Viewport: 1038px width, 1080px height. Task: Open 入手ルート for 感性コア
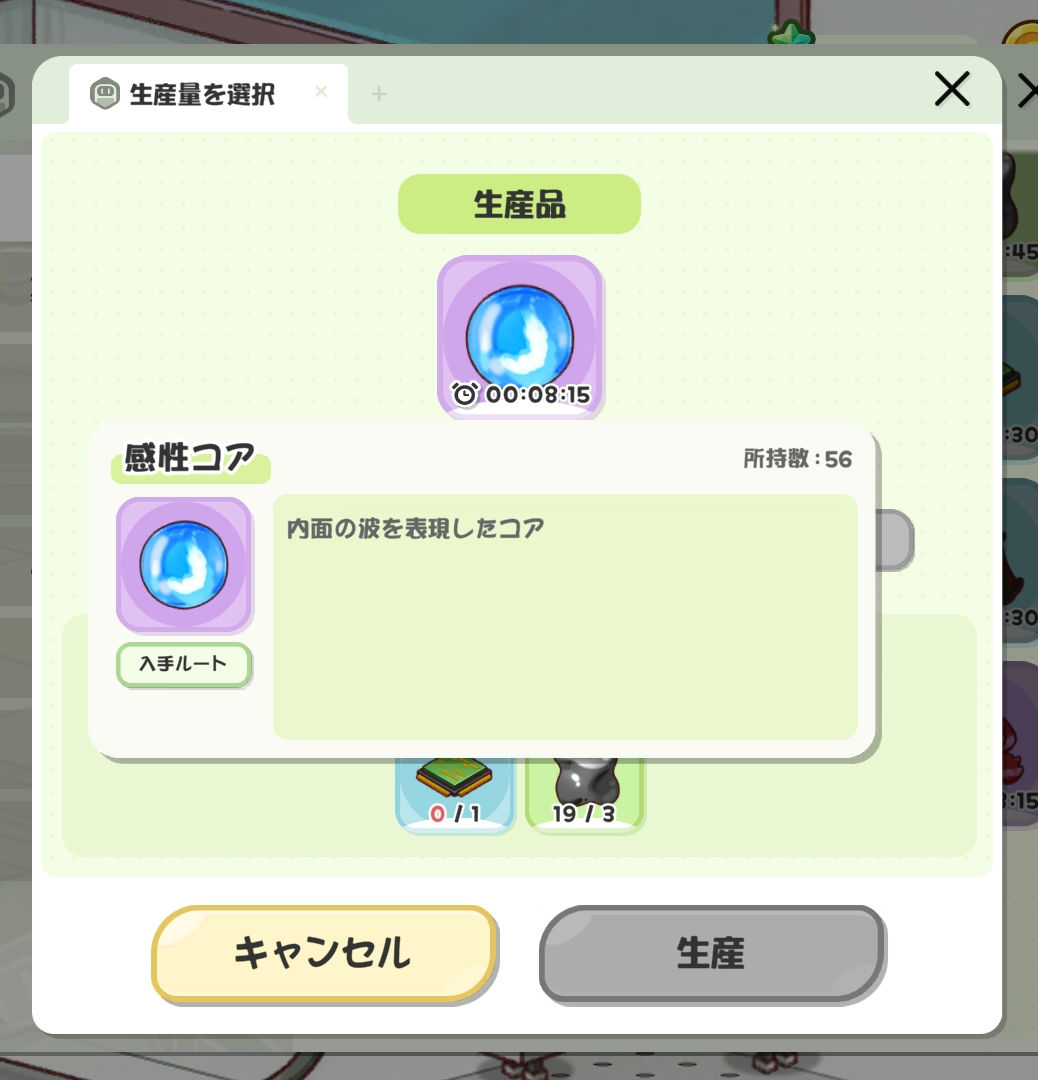coord(183,664)
